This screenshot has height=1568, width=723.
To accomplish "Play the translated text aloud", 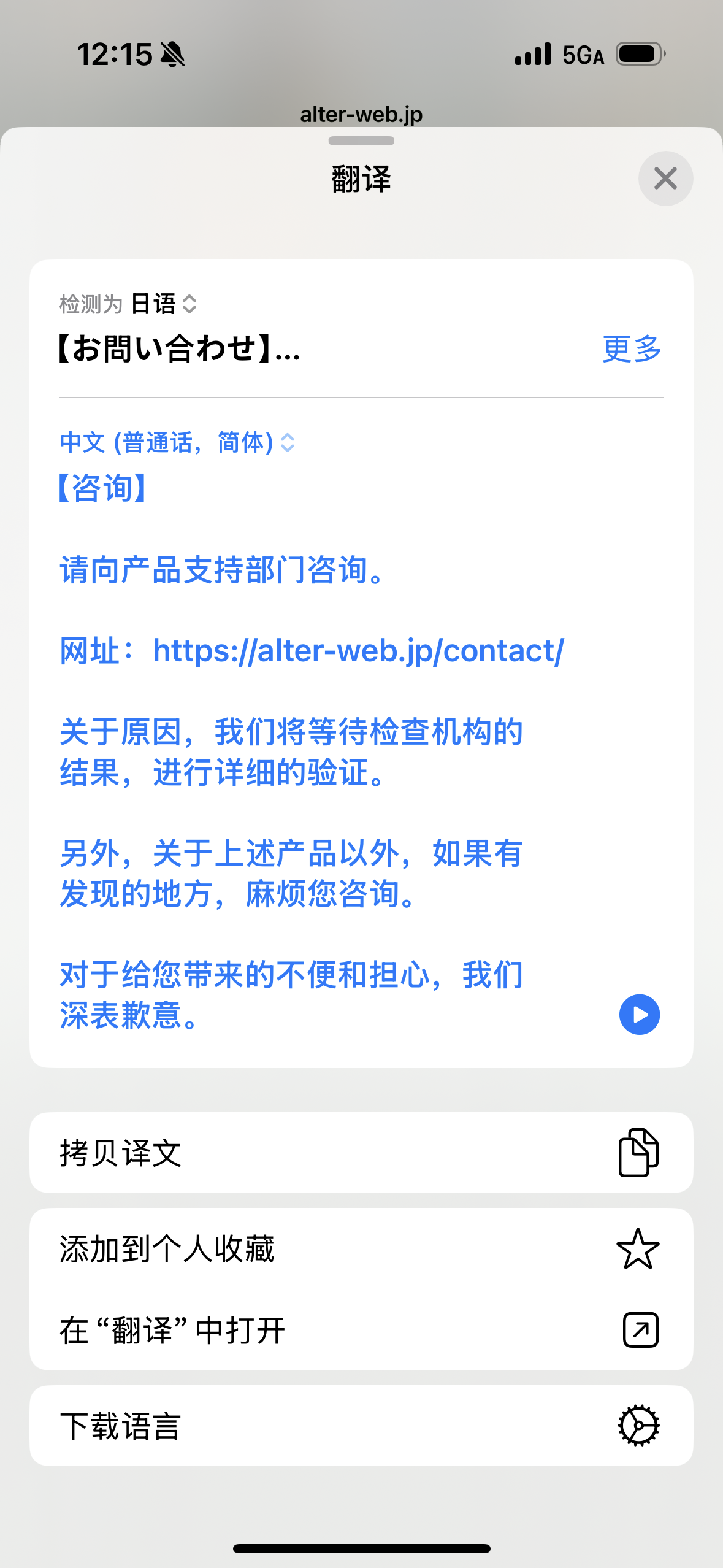I will pyautogui.click(x=639, y=1014).
